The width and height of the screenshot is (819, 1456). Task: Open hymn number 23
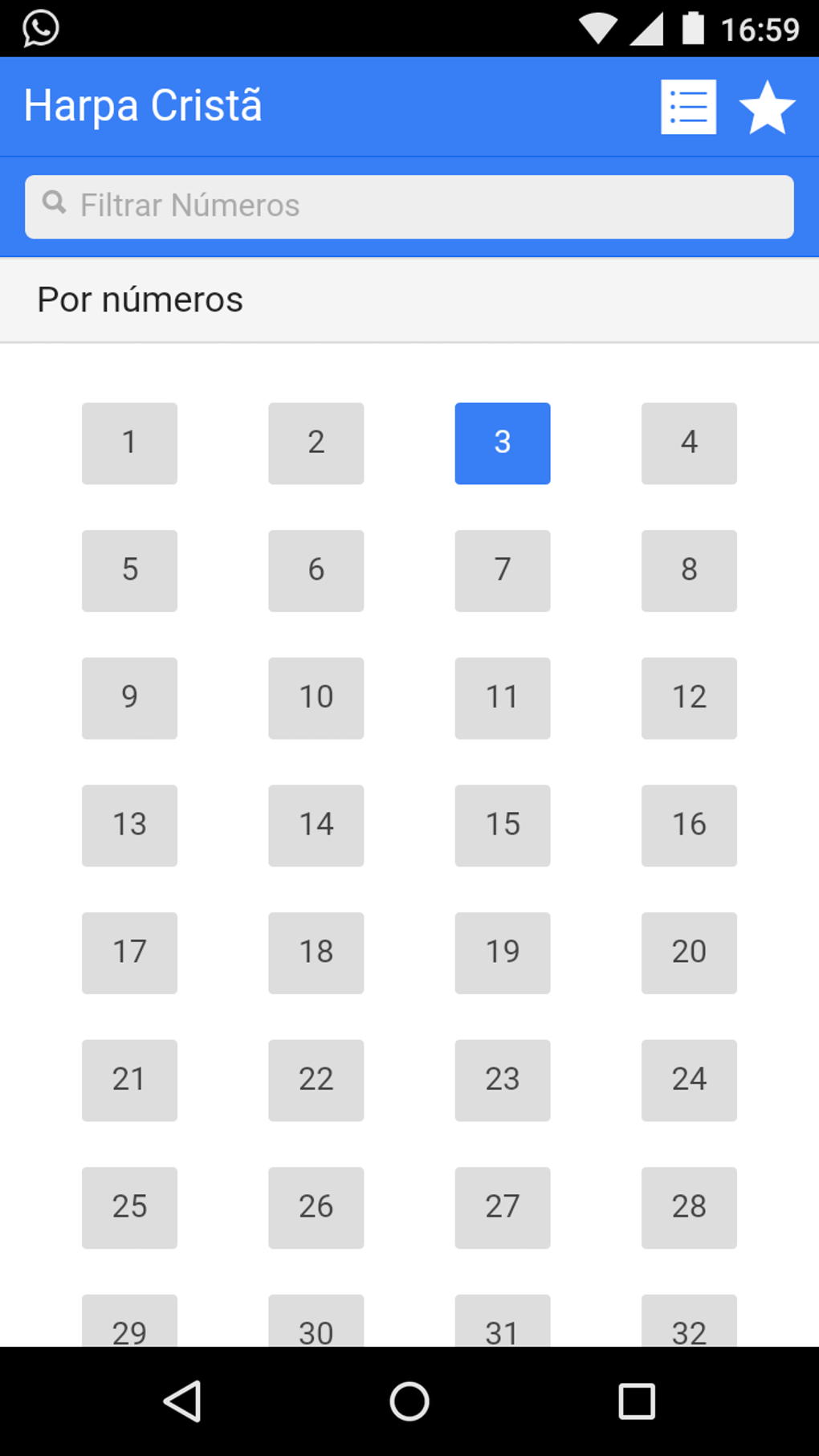tap(503, 1080)
